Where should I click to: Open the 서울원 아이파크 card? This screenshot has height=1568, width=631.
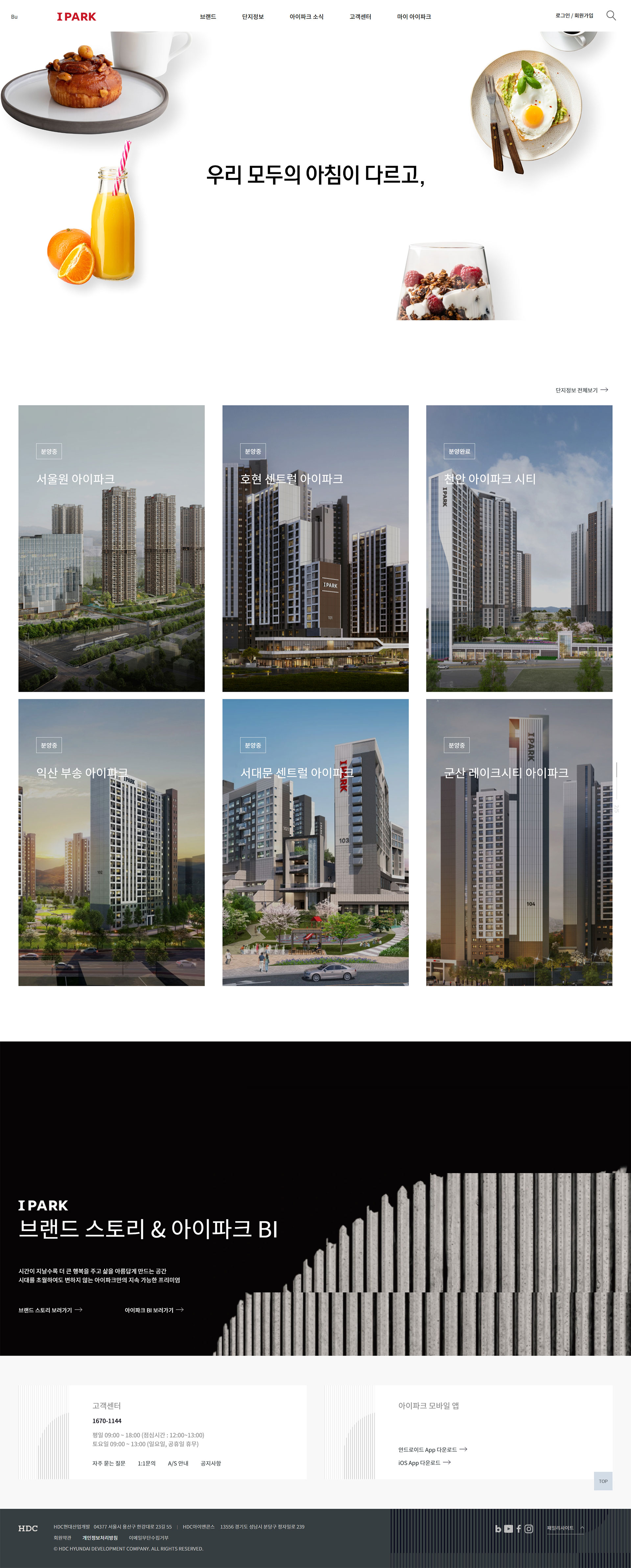[111, 548]
